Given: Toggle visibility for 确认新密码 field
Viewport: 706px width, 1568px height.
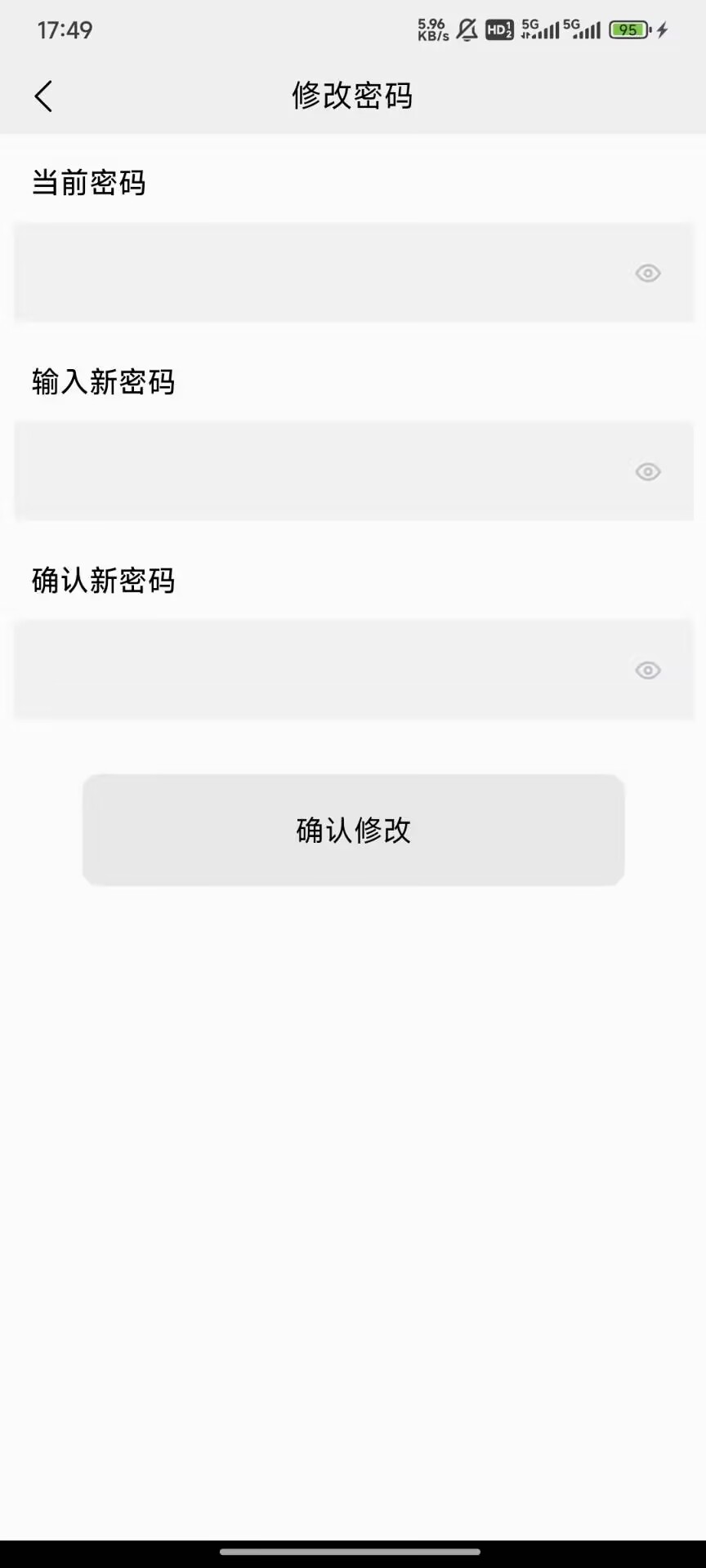Looking at the screenshot, I should 648,670.
